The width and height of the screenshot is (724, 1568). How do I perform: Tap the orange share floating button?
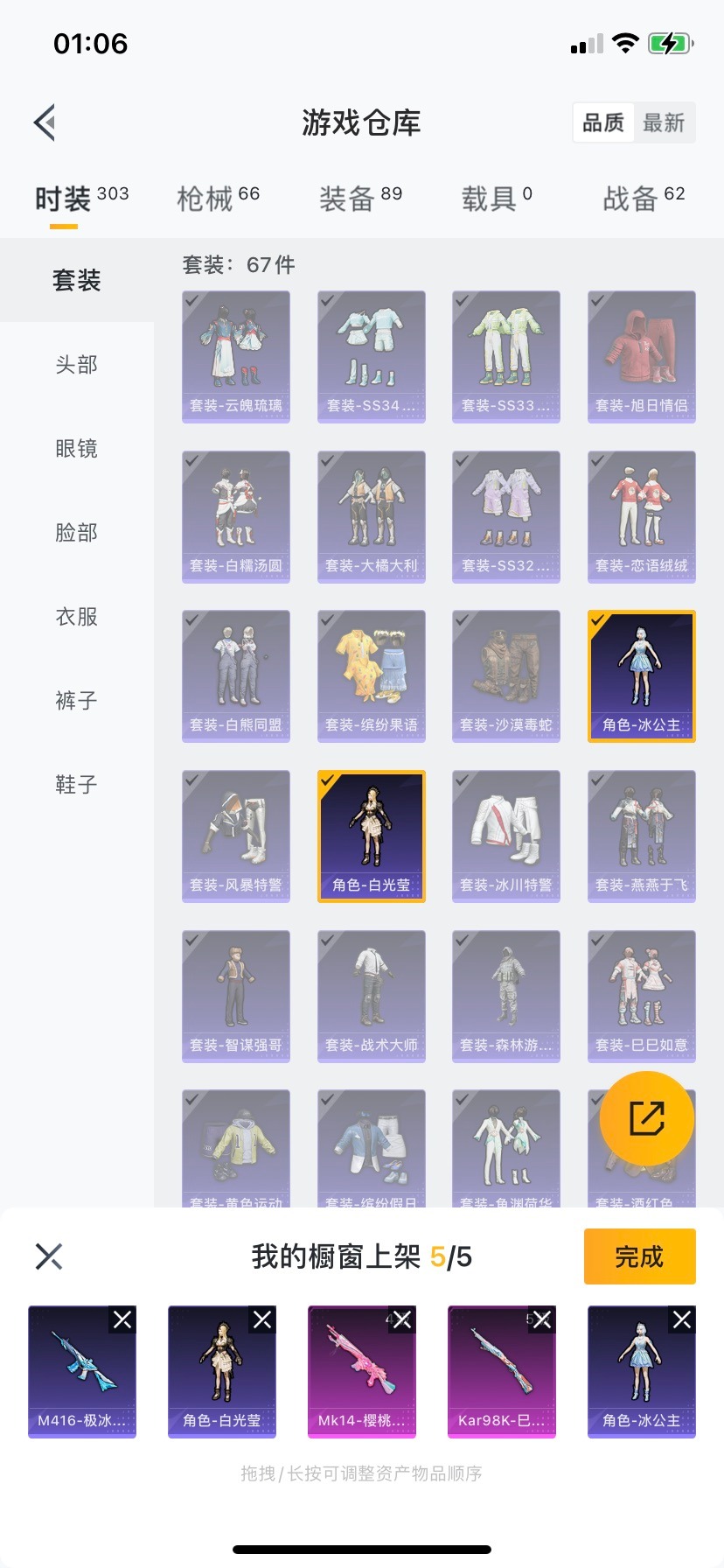(x=647, y=1118)
